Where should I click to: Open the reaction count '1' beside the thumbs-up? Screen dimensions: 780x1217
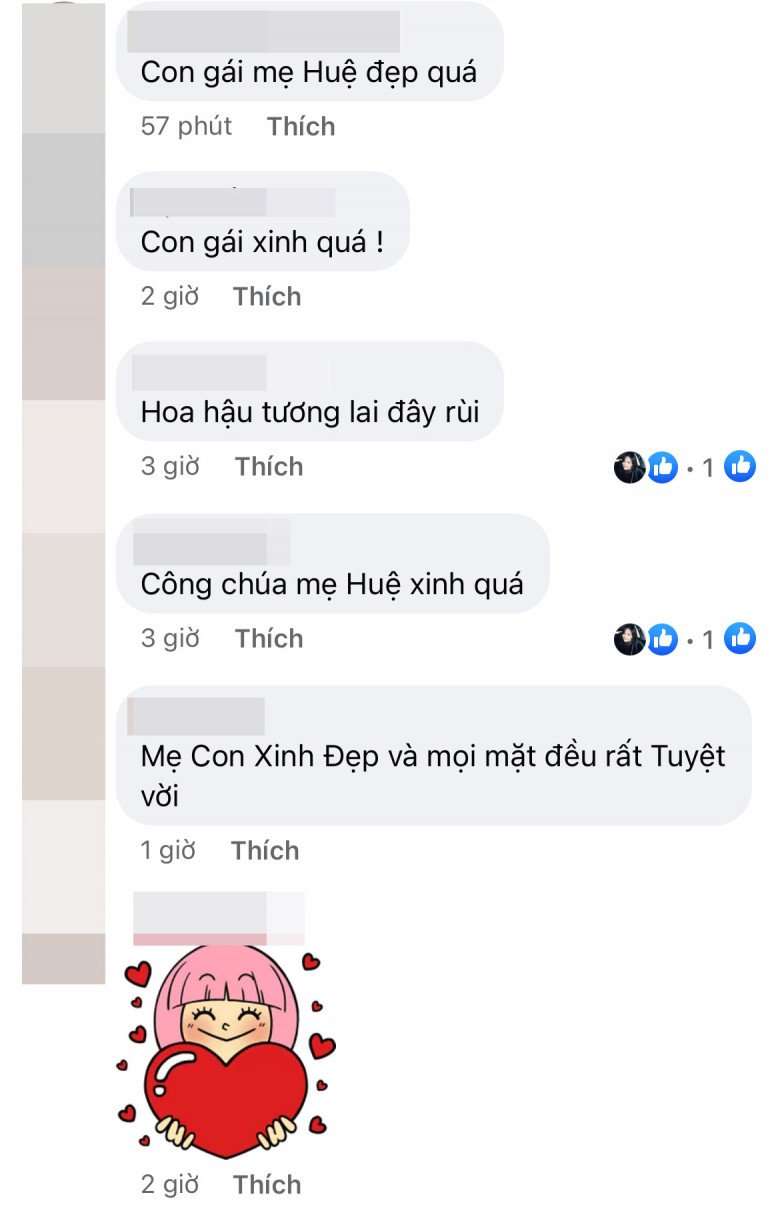[705, 466]
